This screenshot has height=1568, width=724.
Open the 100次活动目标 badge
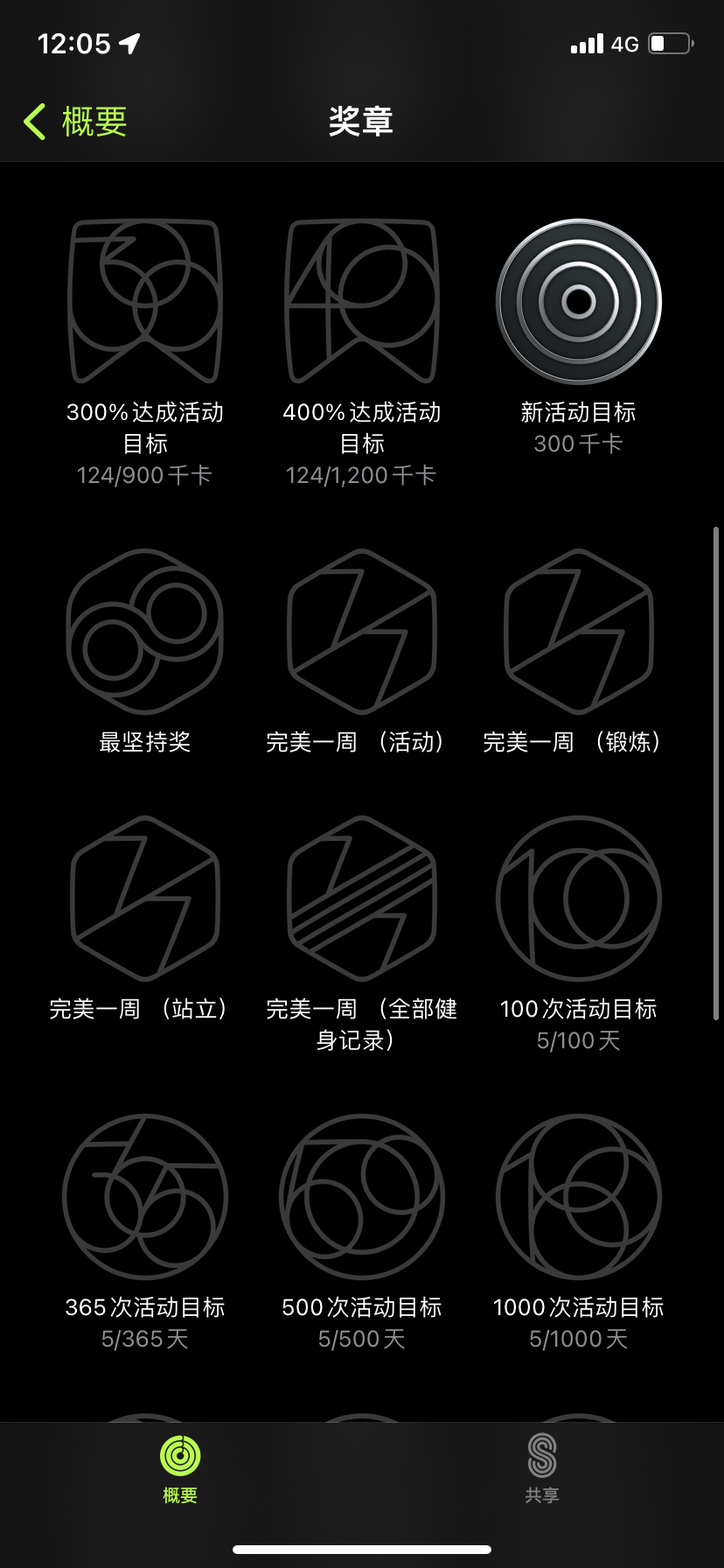579,899
